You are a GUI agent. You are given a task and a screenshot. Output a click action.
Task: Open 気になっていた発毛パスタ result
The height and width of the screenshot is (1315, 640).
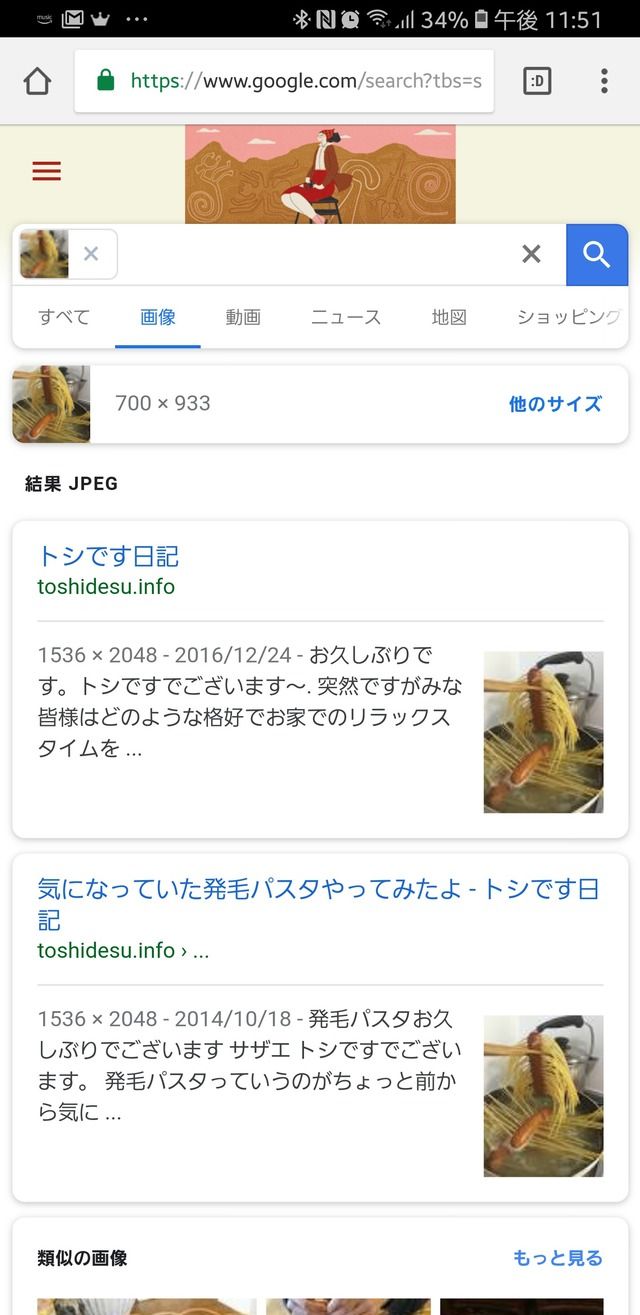(x=318, y=903)
